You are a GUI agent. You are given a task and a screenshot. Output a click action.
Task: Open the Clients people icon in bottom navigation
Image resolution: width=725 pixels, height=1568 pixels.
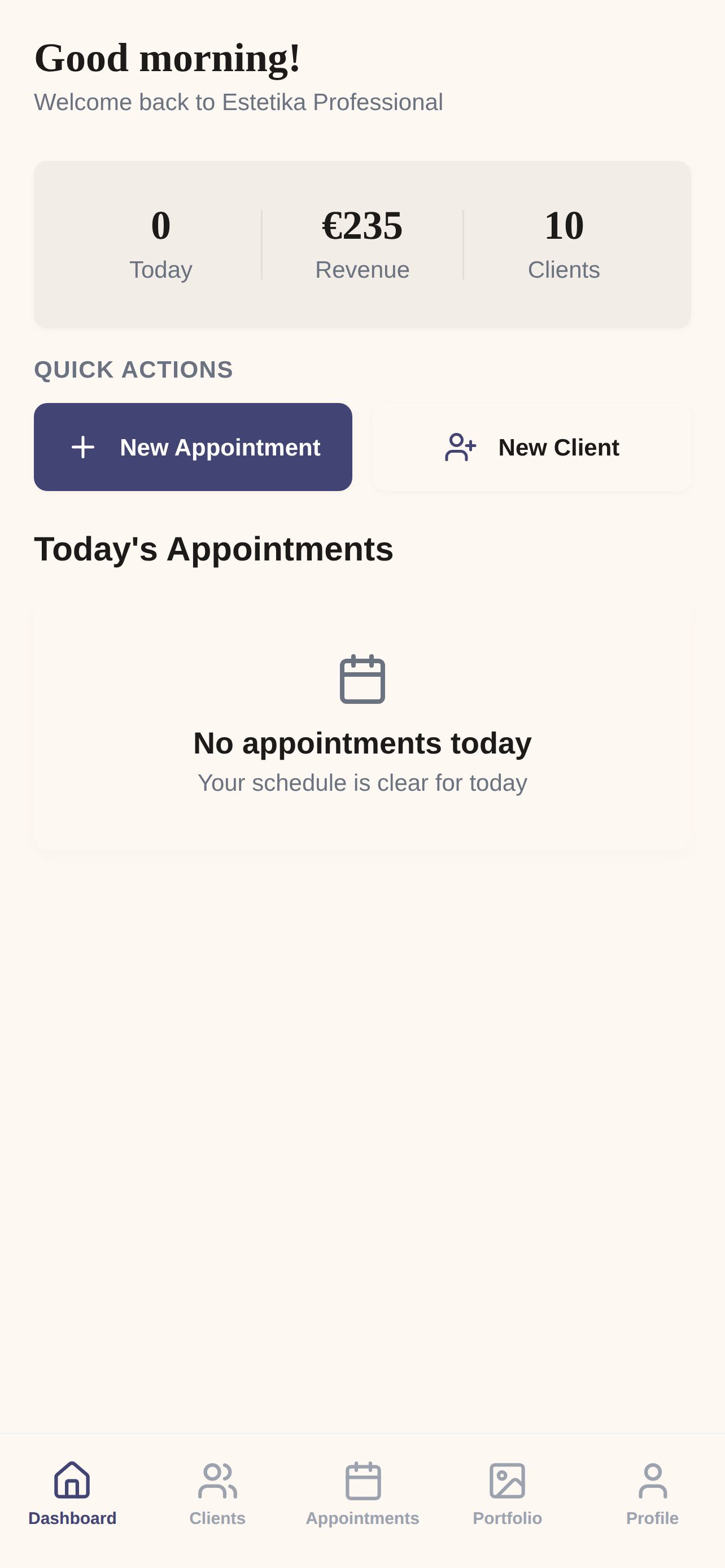(x=217, y=1482)
